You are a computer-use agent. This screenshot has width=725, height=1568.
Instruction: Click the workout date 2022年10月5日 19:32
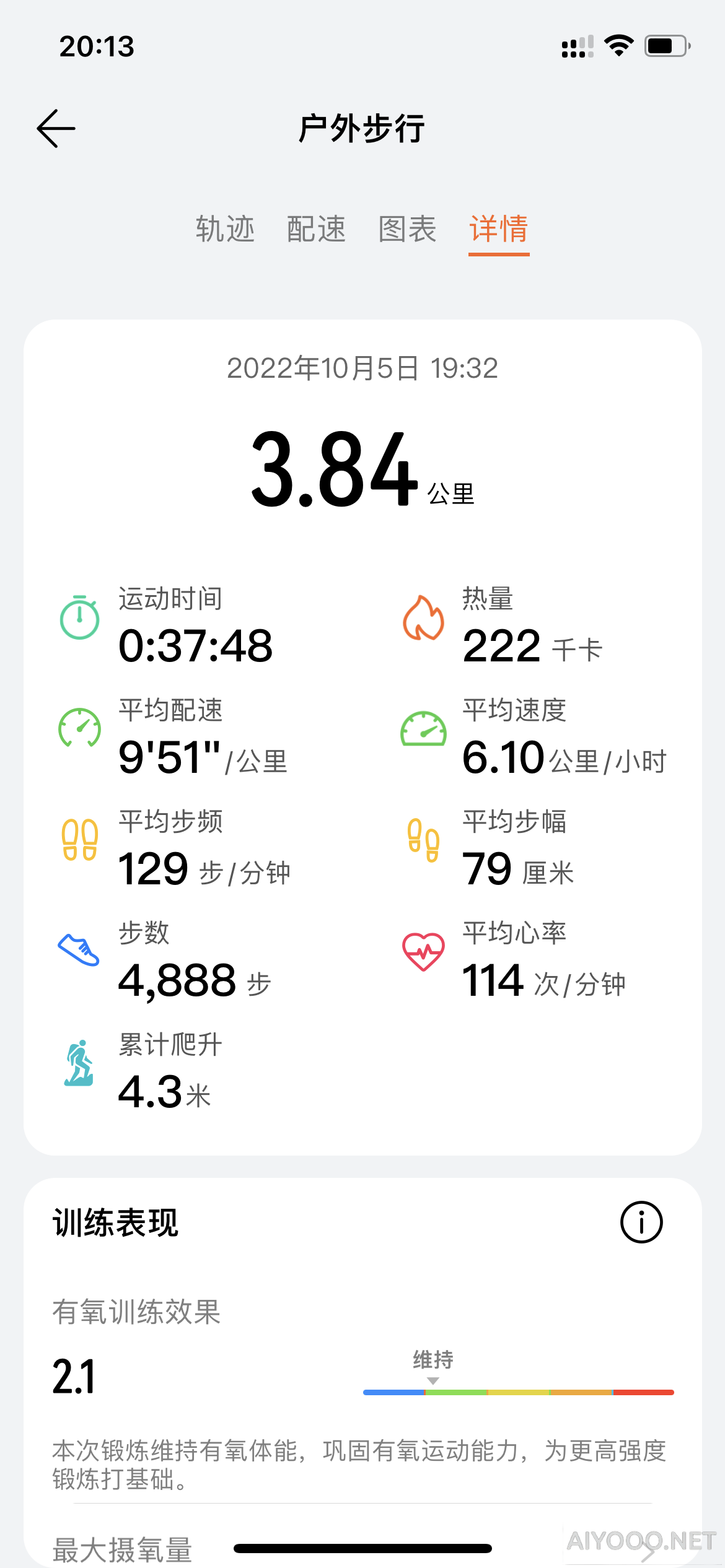362,368
